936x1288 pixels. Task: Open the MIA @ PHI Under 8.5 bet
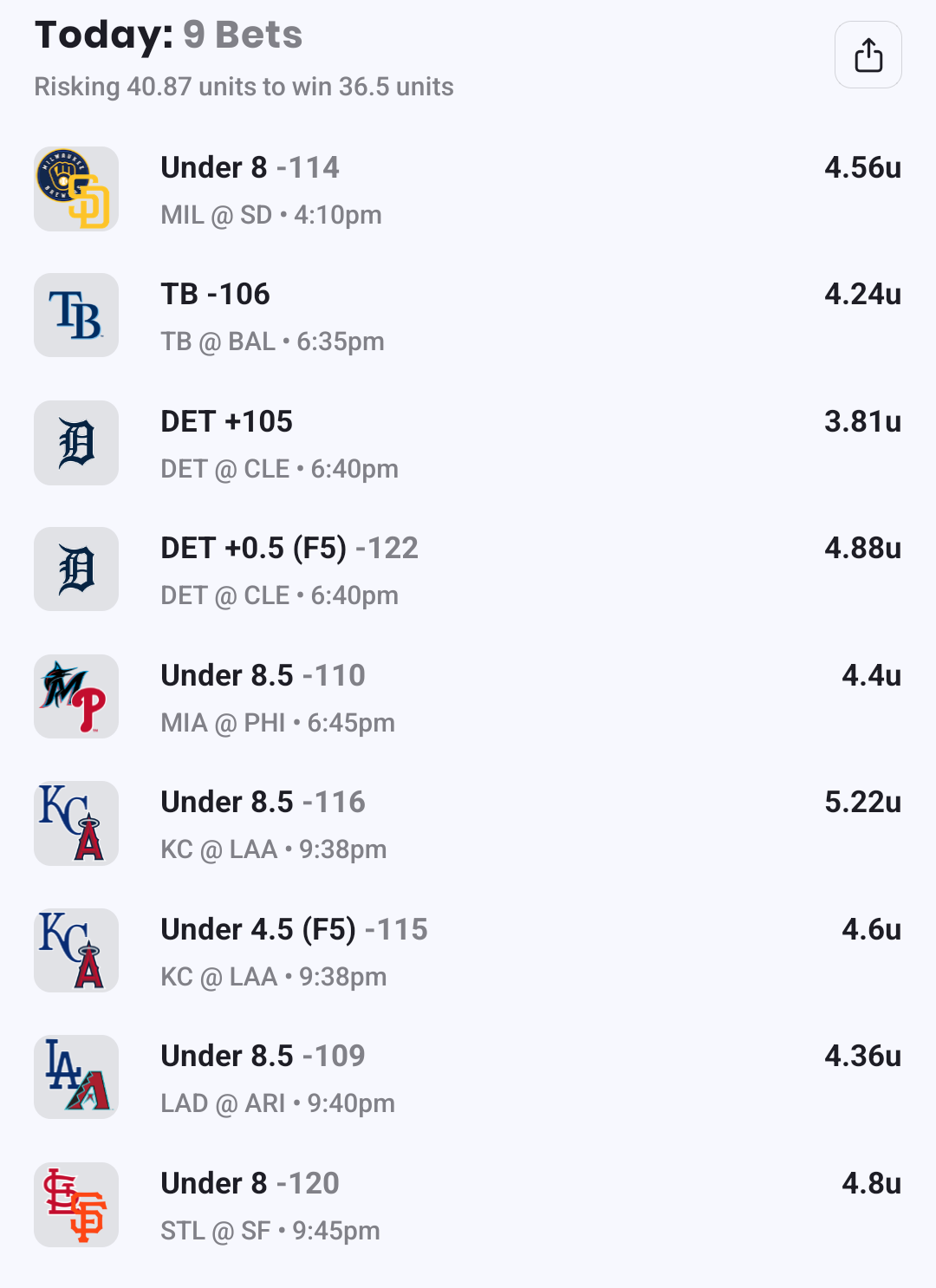pyautogui.click(x=468, y=698)
